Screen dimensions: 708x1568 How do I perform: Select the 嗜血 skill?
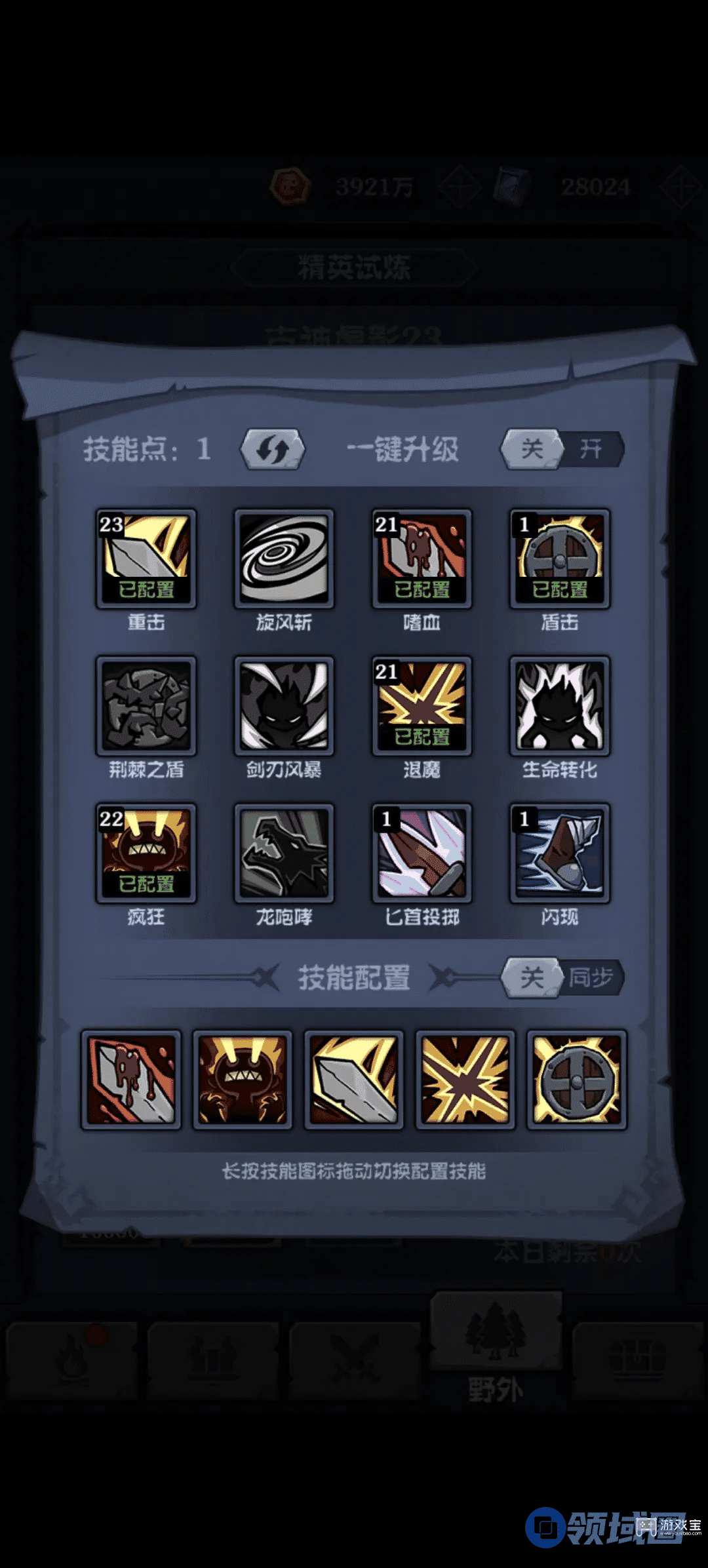tap(422, 559)
